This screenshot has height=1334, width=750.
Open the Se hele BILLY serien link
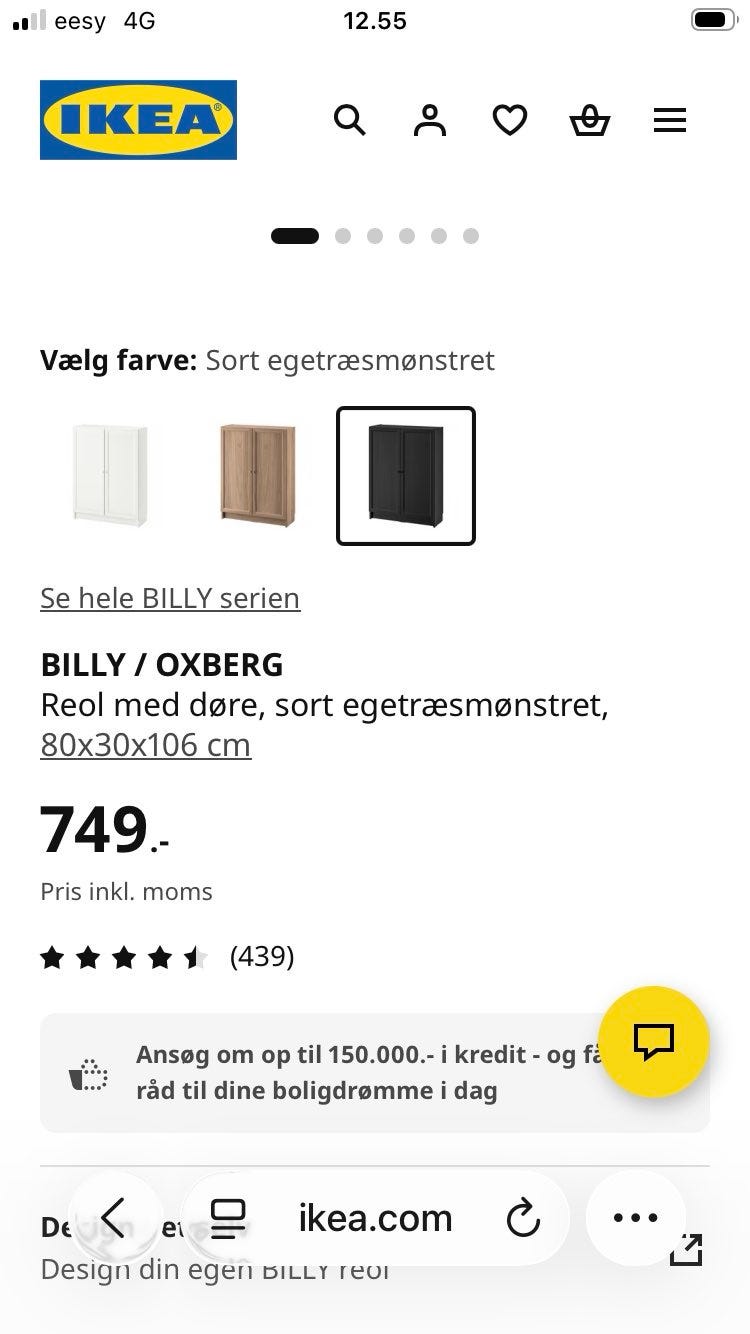point(169,598)
